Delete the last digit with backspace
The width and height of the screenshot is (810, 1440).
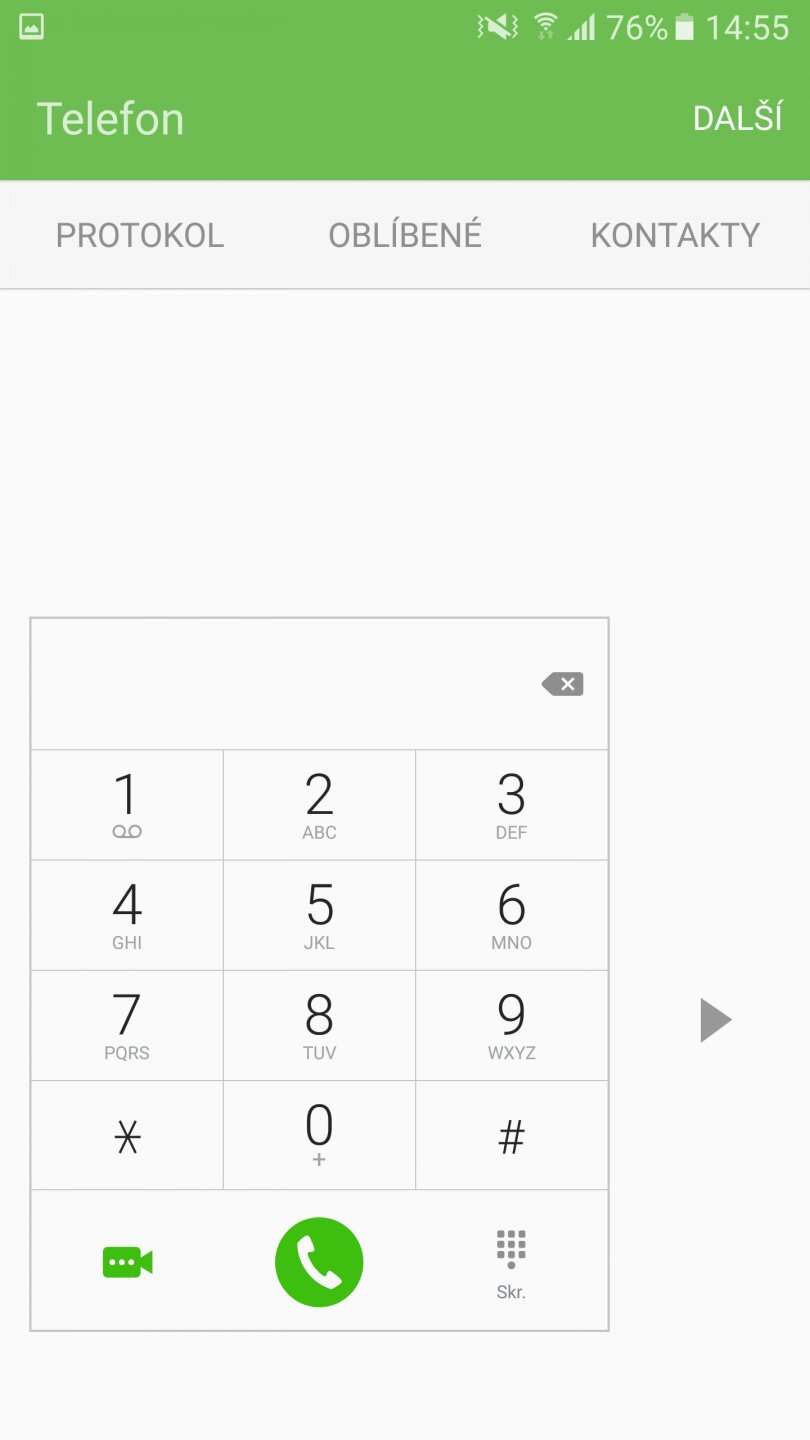pyautogui.click(x=562, y=684)
